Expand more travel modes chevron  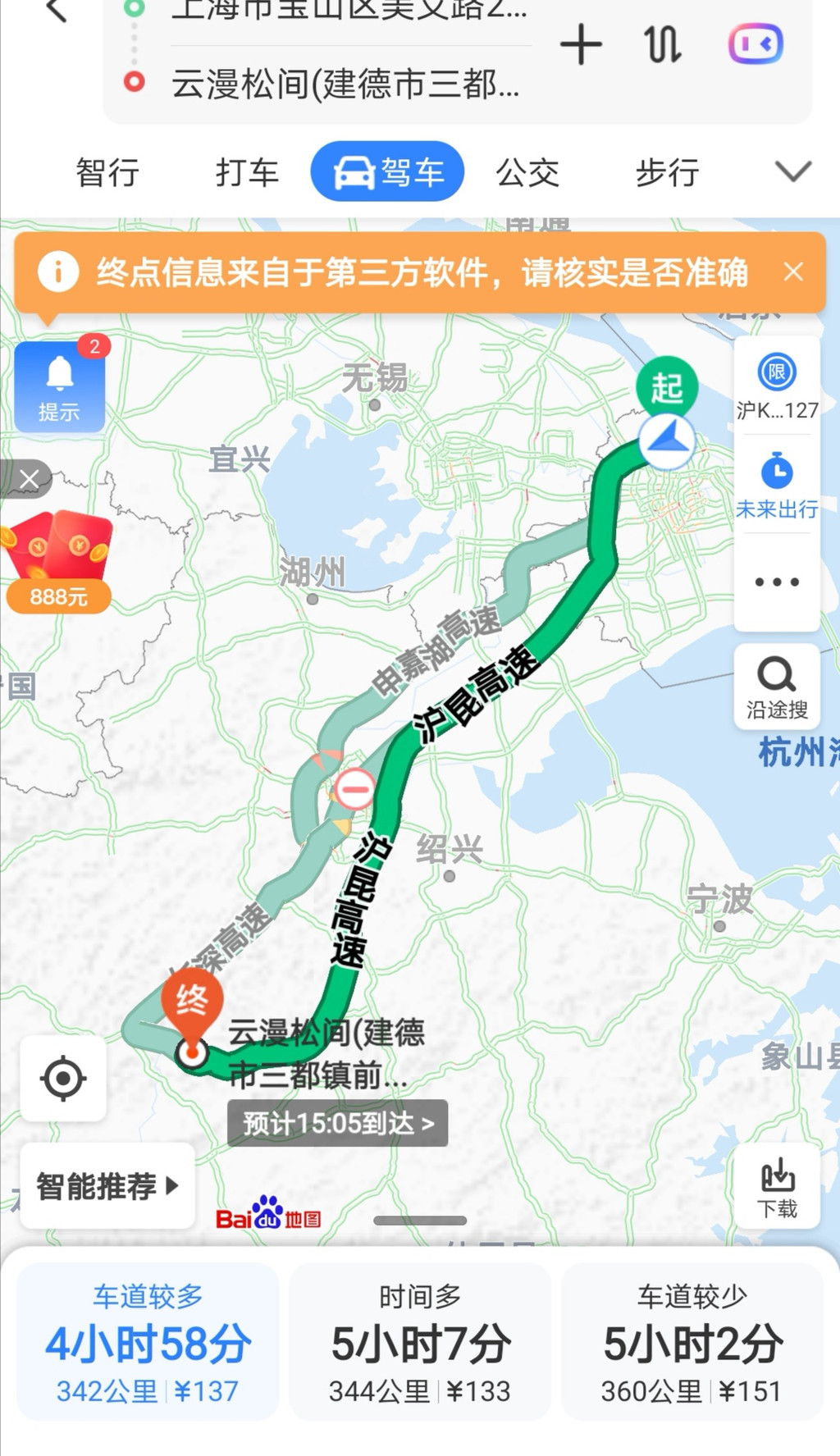coord(792,171)
